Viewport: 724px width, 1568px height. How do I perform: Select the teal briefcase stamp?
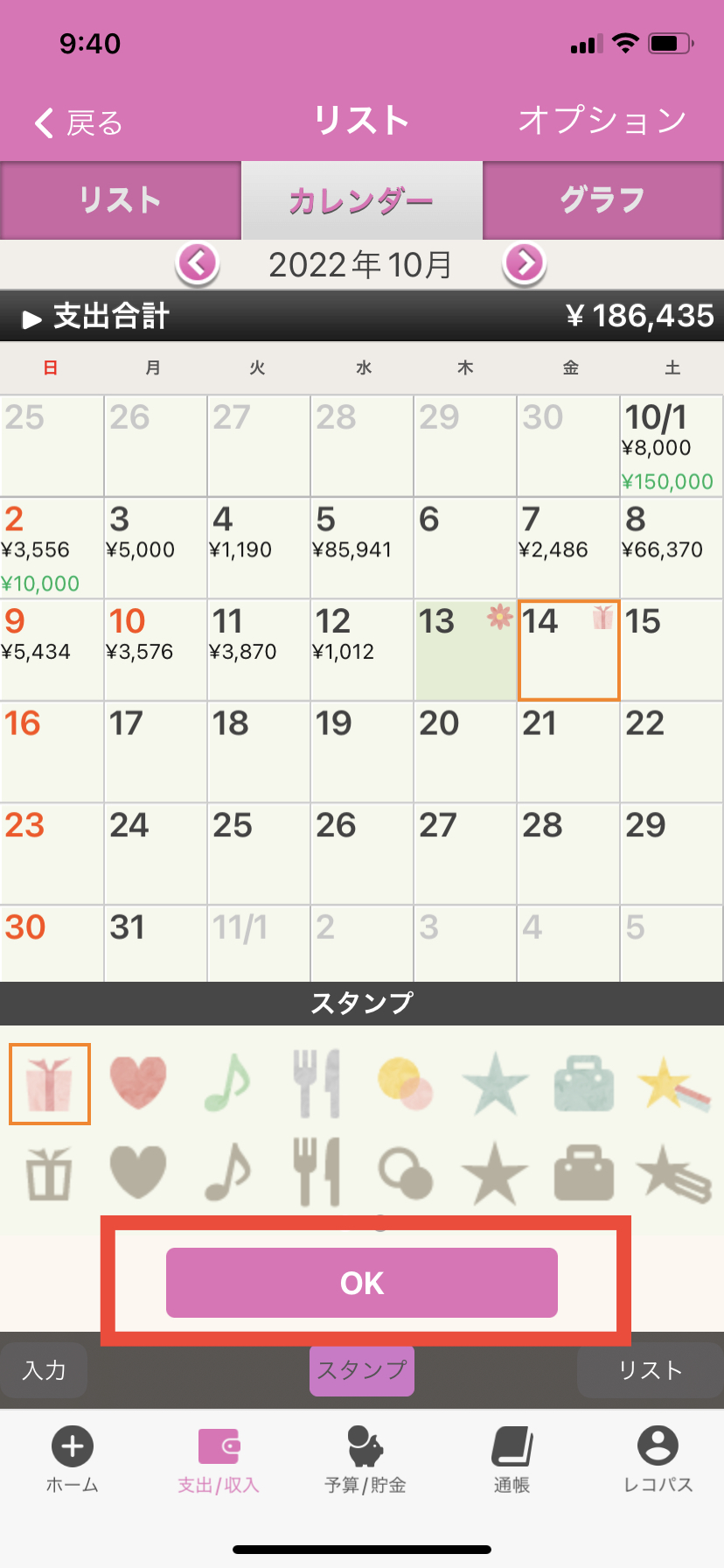tap(584, 1084)
